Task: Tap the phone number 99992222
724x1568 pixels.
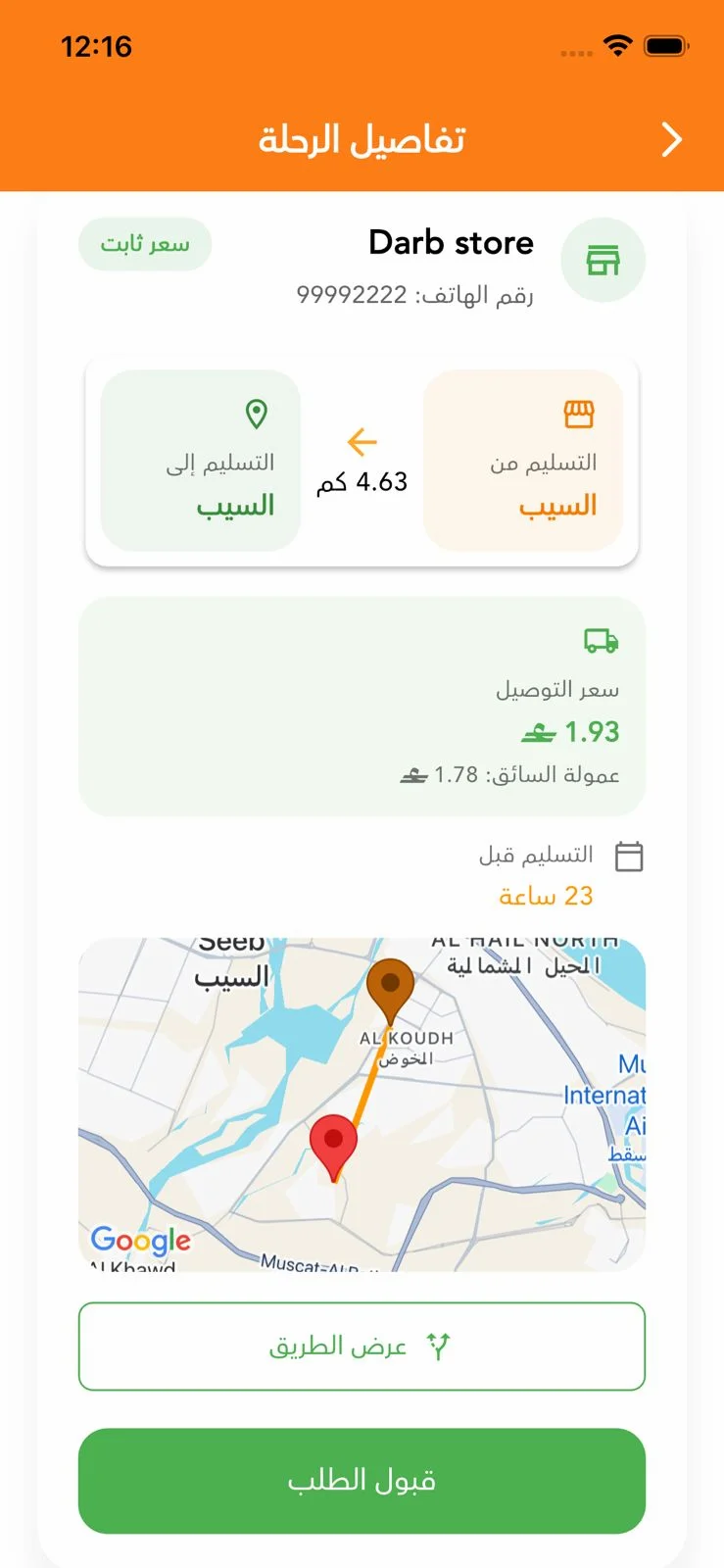Action: point(350,296)
